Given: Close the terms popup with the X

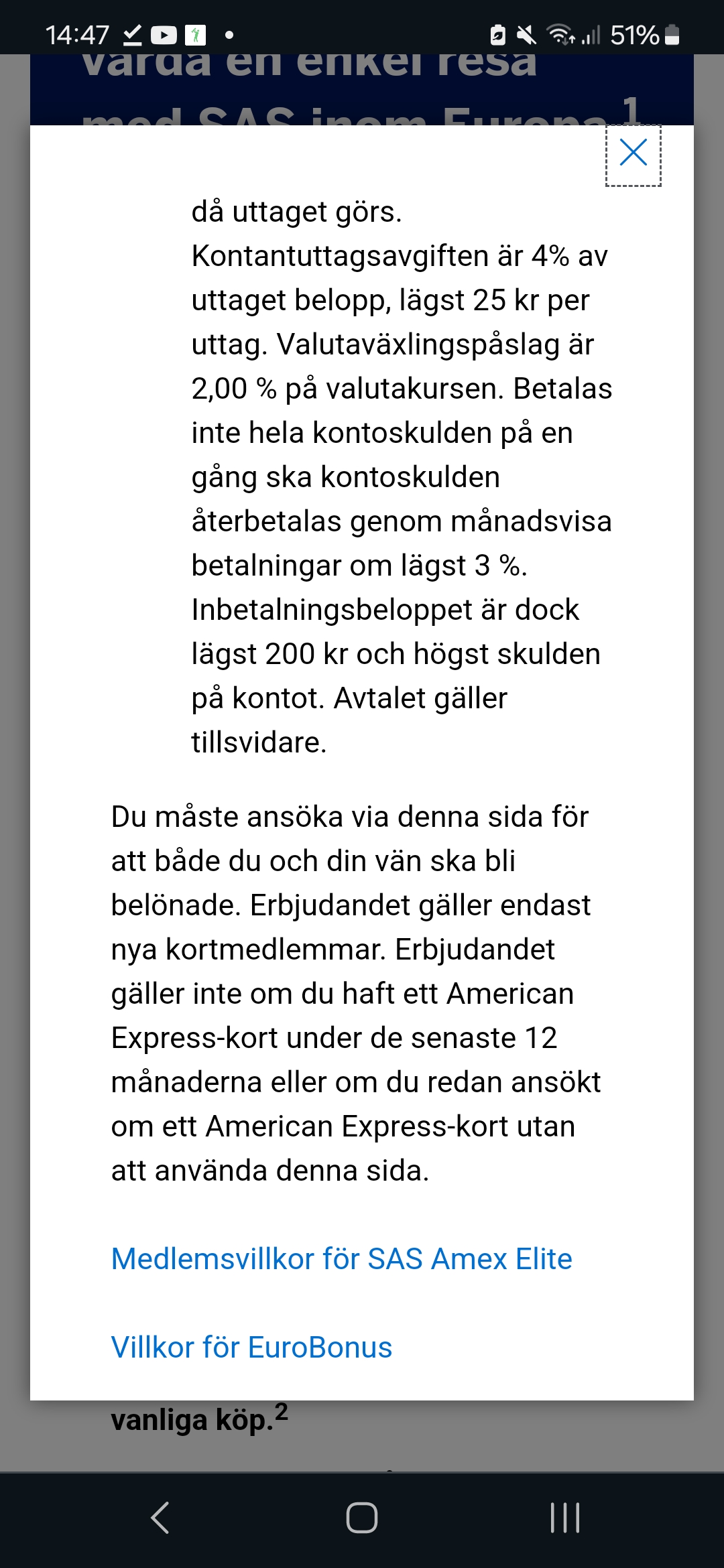Looking at the screenshot, I should click(633, 153).
